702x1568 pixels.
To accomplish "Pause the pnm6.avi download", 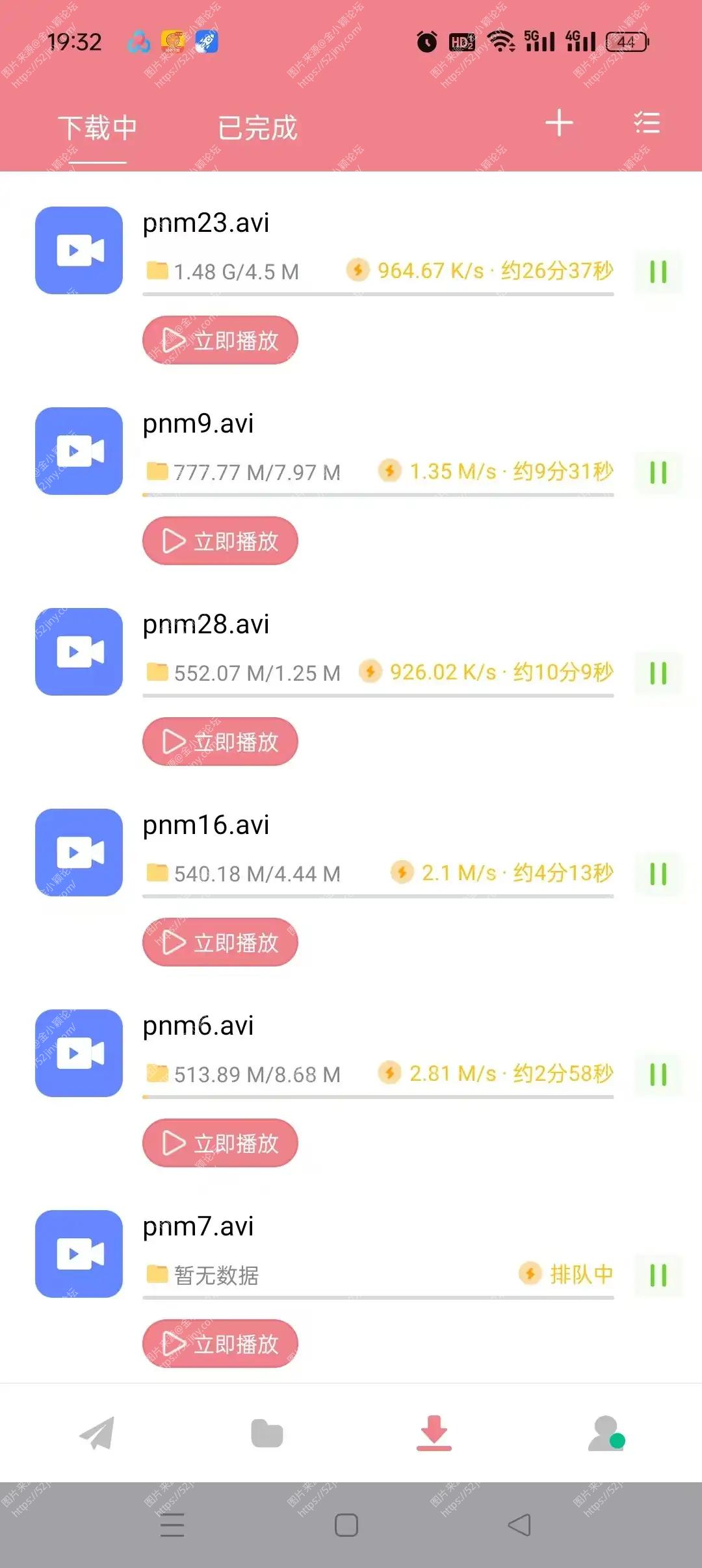I will (658, 1074).
